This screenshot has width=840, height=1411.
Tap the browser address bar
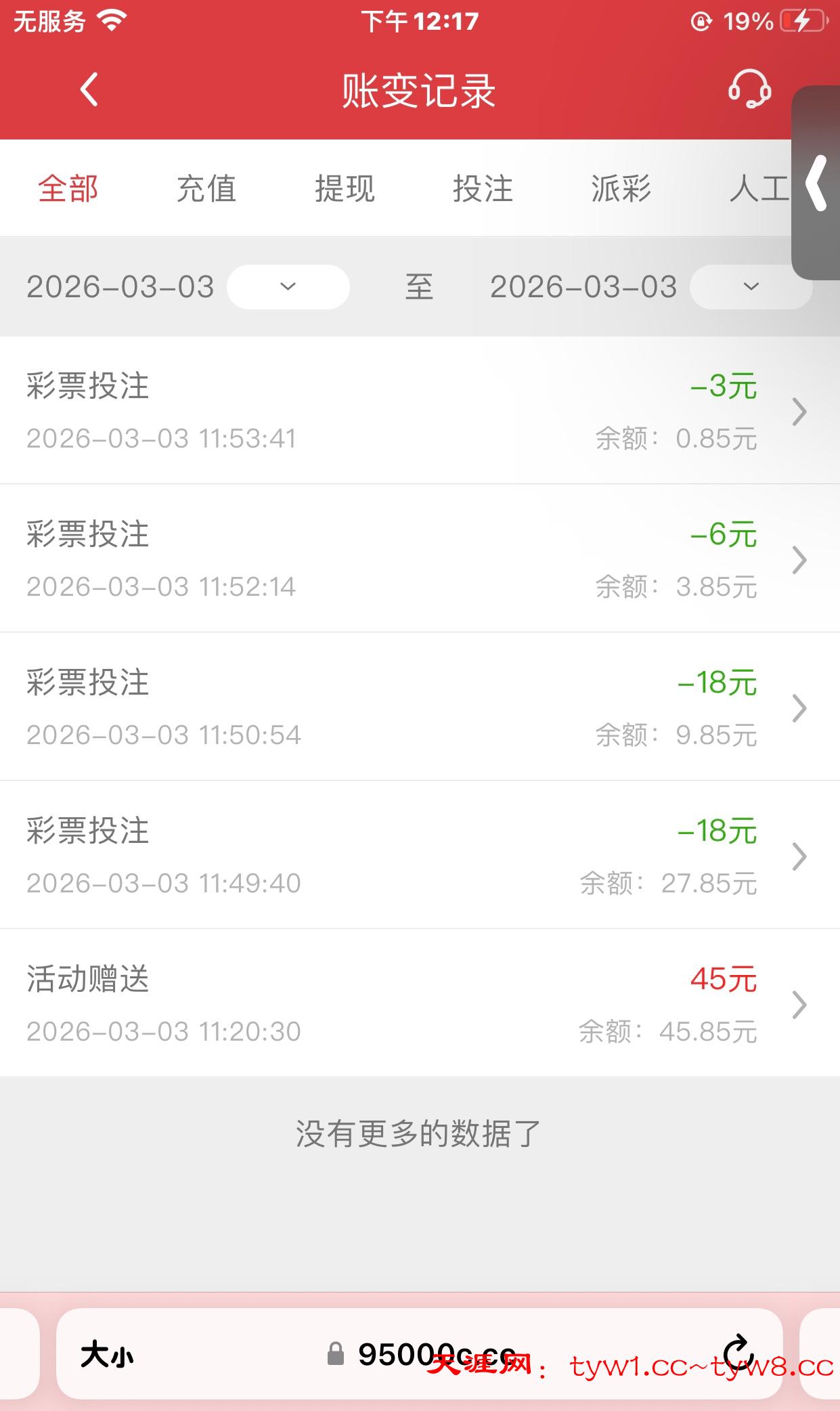pyautogui.click(x=420, y=1354)
